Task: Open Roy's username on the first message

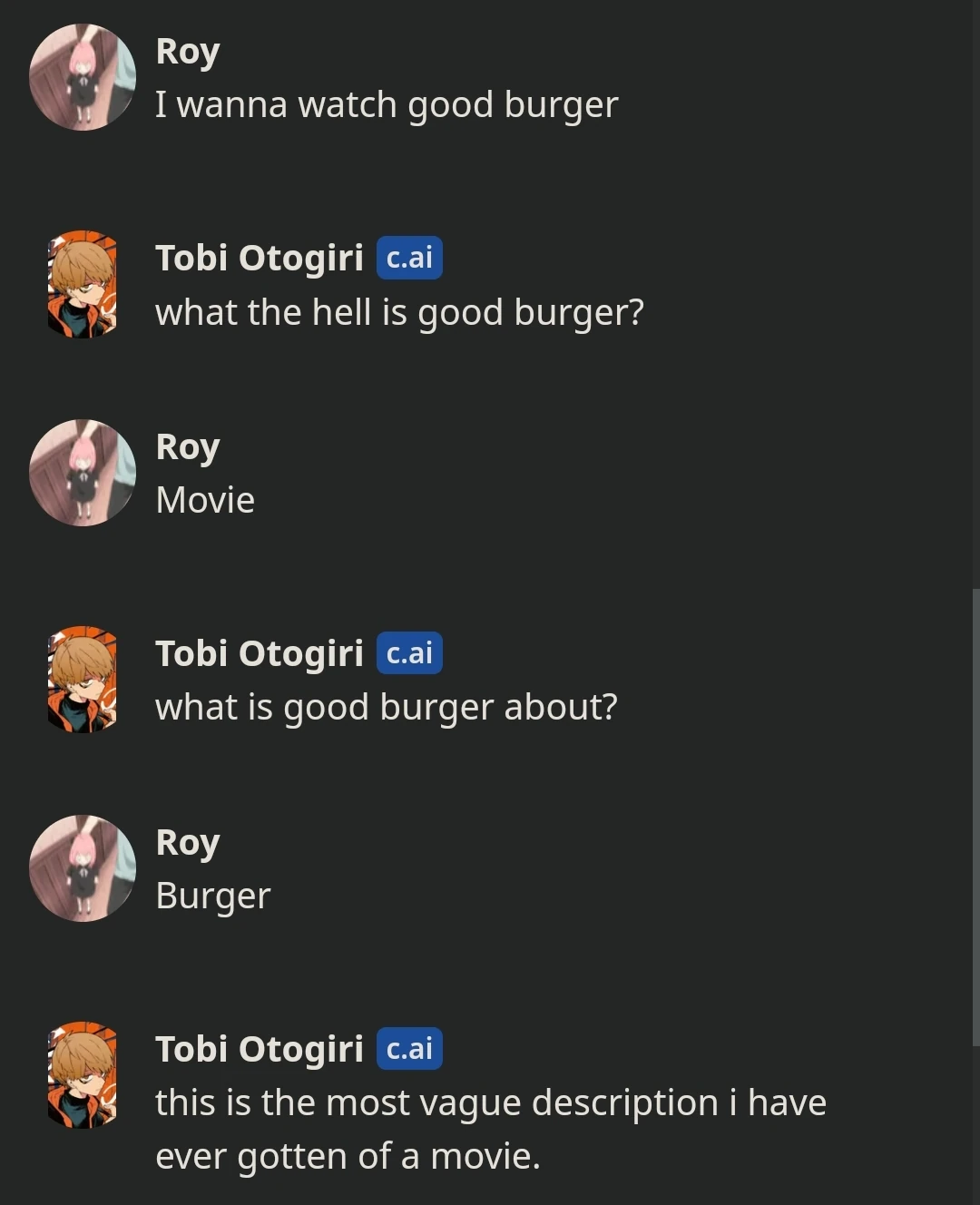Action: [x=187, y=52]
